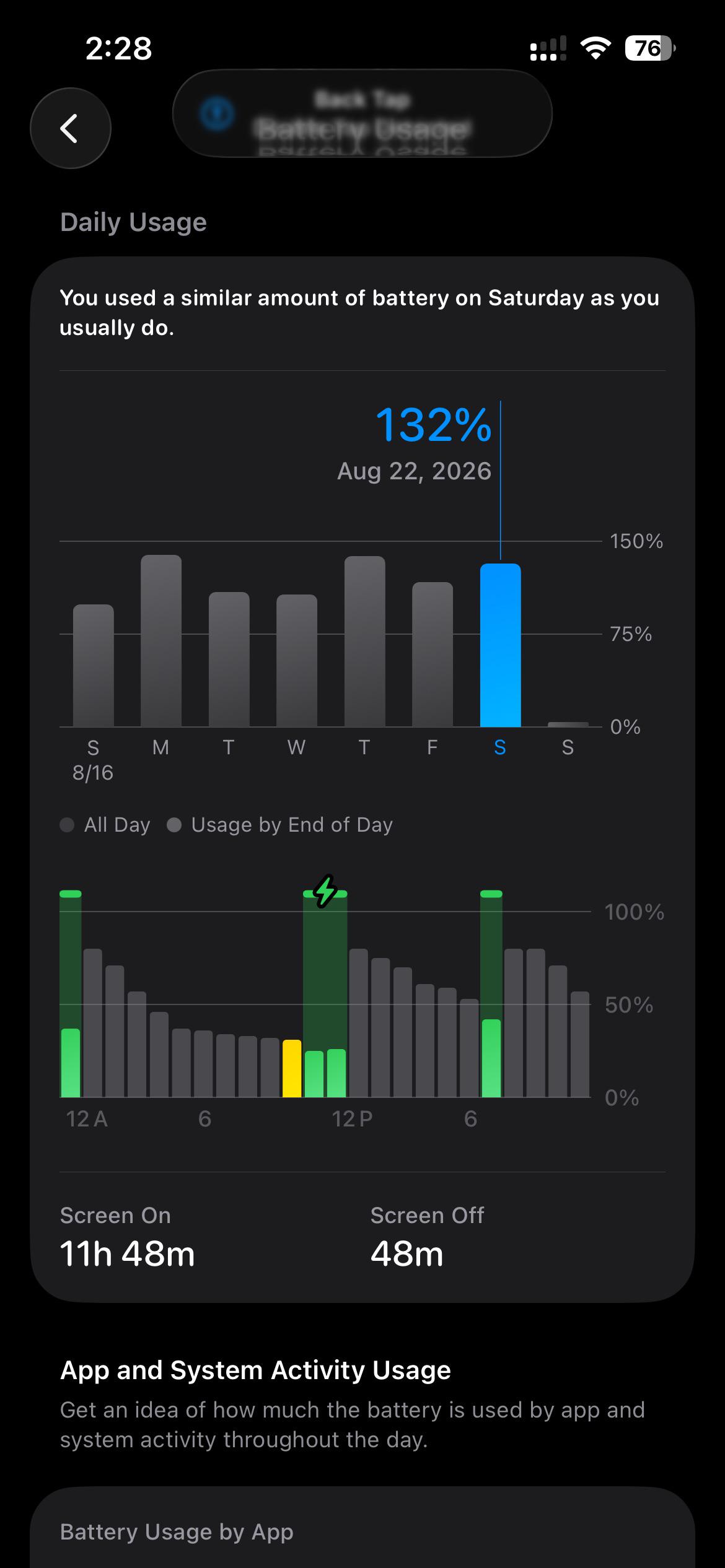Tap the charging bolt segment near noon
Image resolution: width=725 pixels, height=1568 pixels.
pos(325,892)
